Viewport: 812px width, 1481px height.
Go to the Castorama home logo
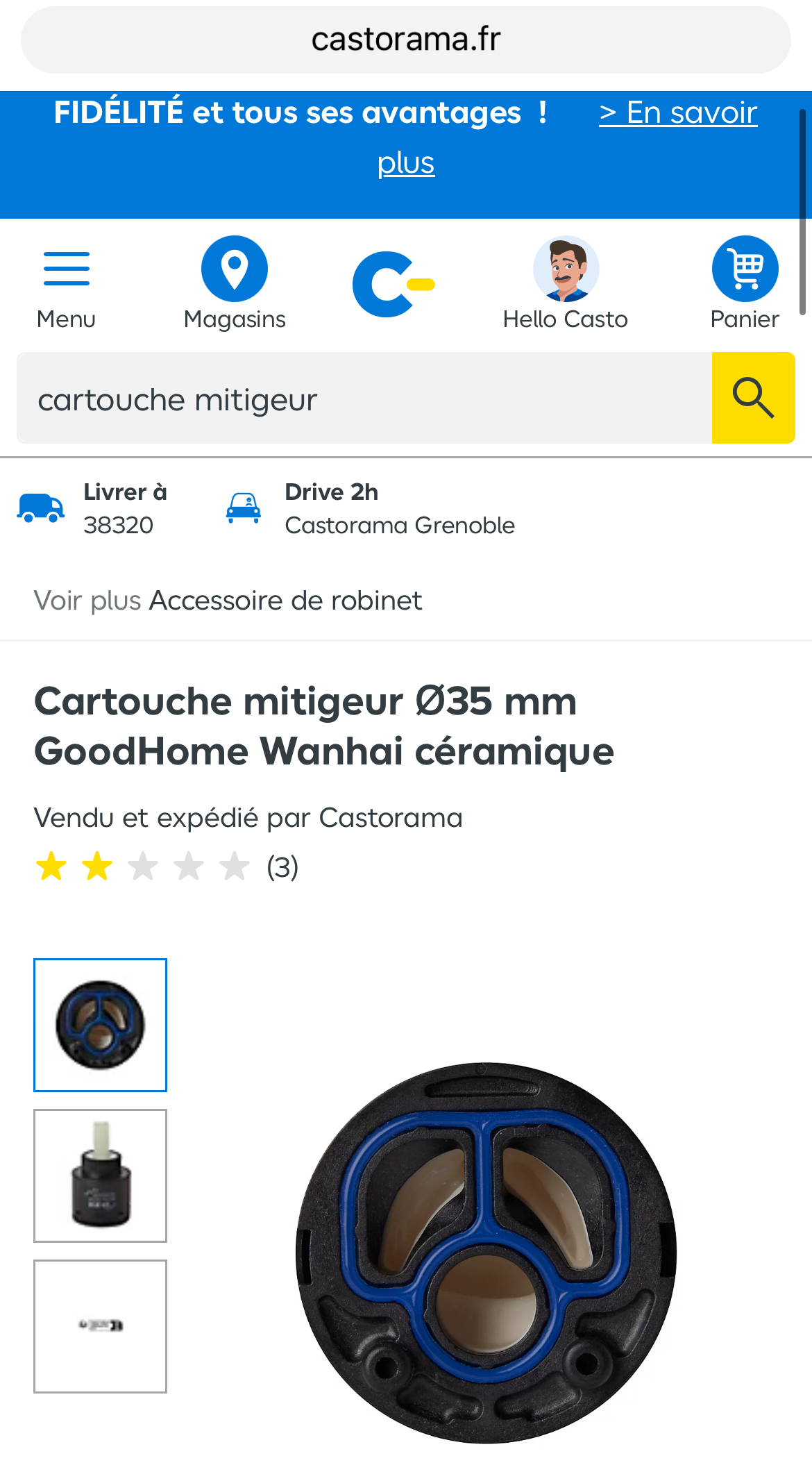coord(394,284)
